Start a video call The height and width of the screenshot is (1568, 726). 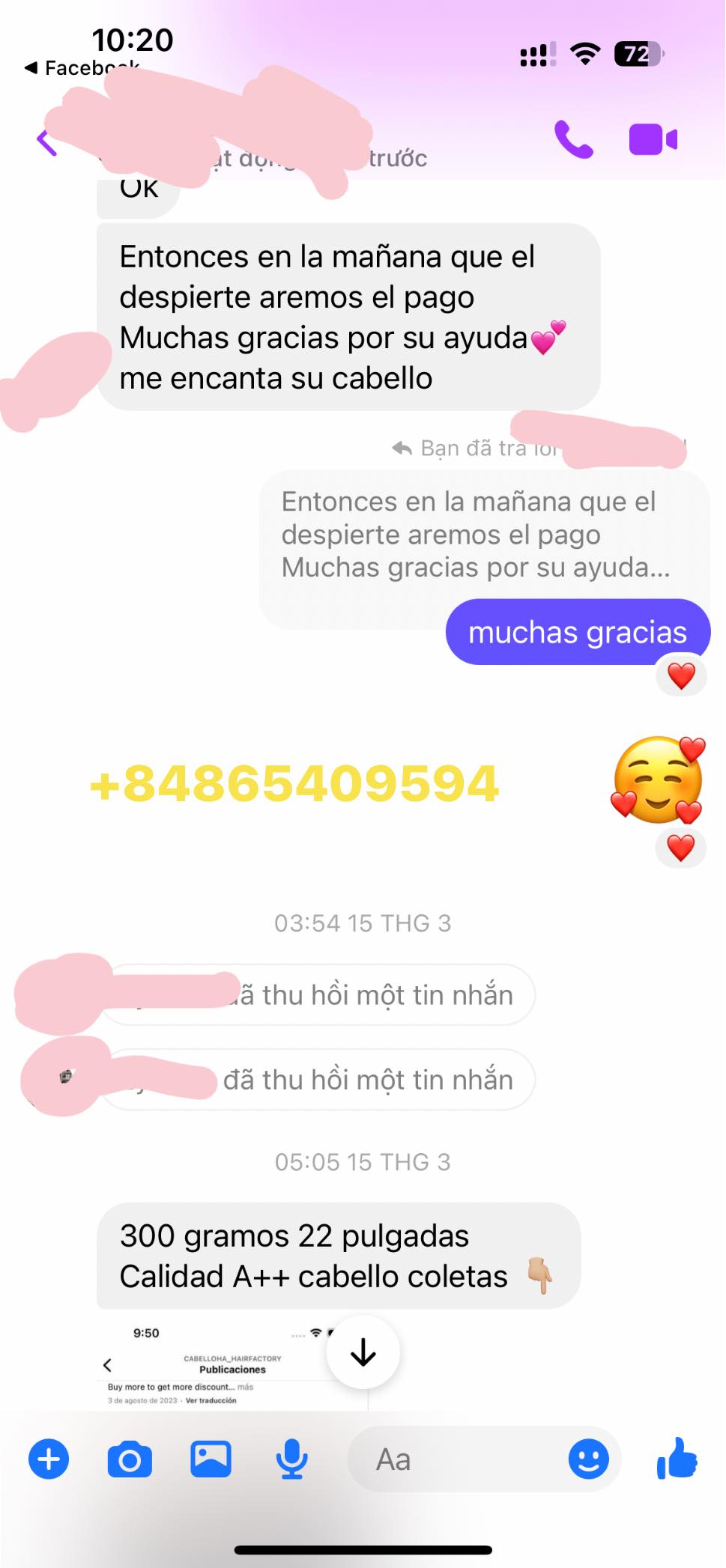click(x=653, y=139)
